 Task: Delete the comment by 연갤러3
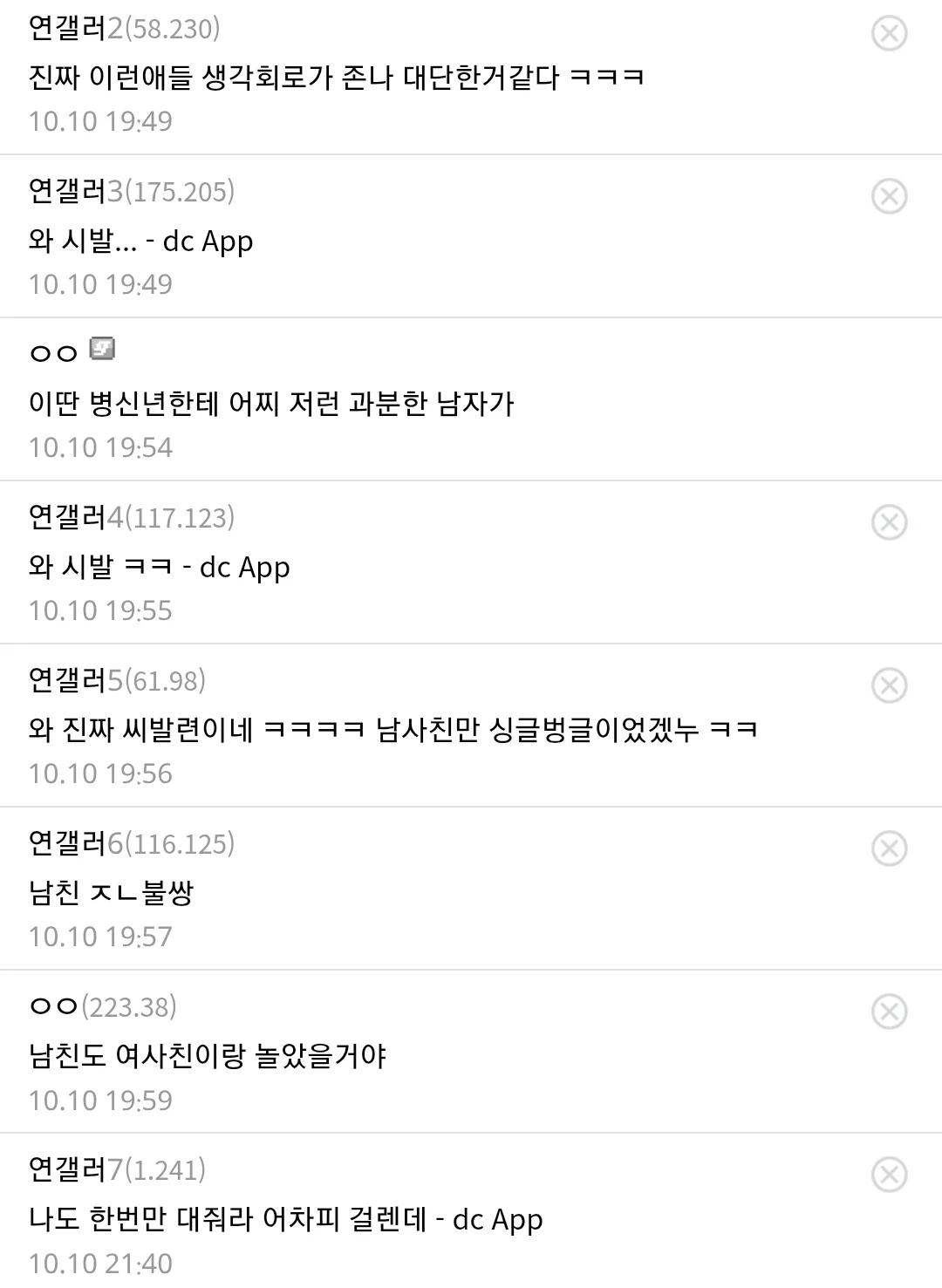[x=889, y=196]
